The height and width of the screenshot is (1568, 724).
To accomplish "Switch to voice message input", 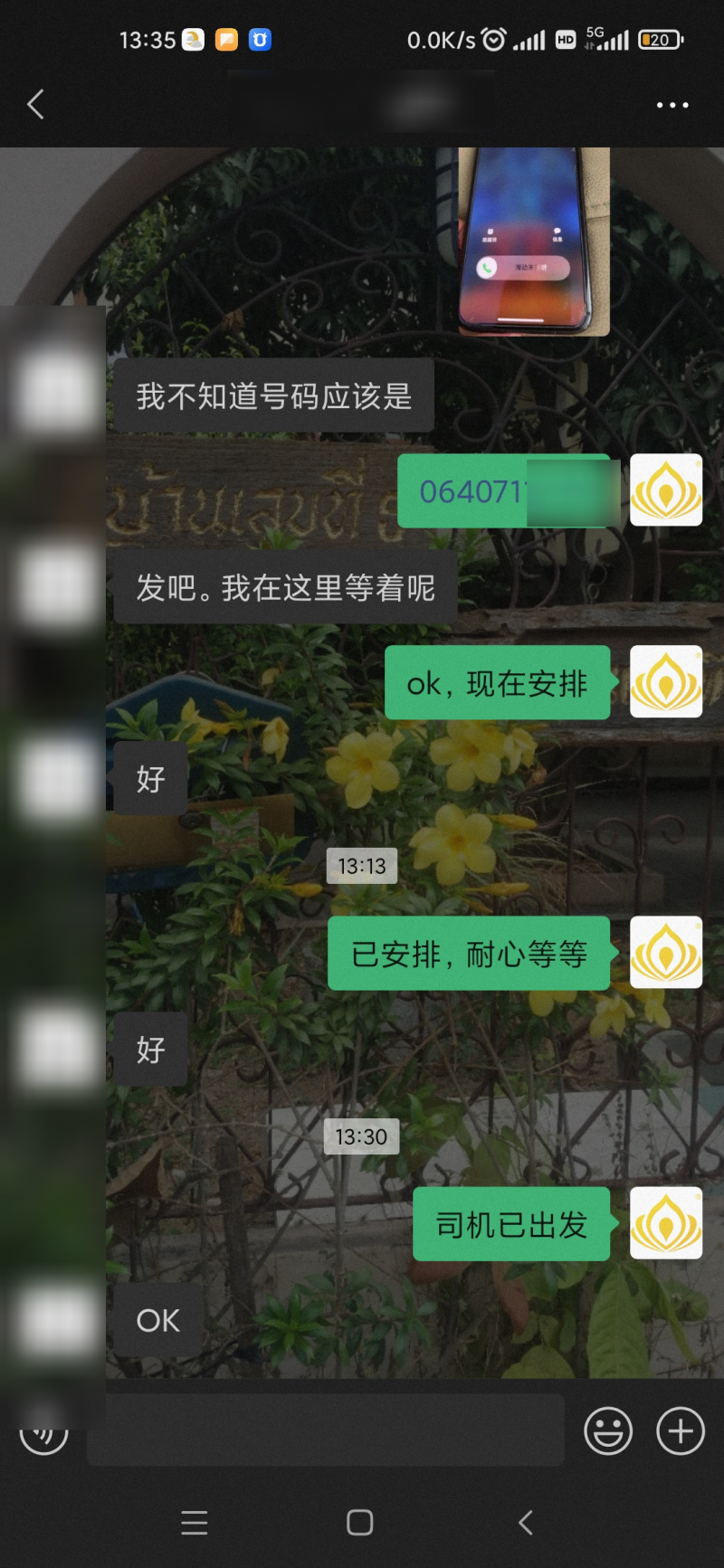I will pyautogui.click(x=43, y=1432).
